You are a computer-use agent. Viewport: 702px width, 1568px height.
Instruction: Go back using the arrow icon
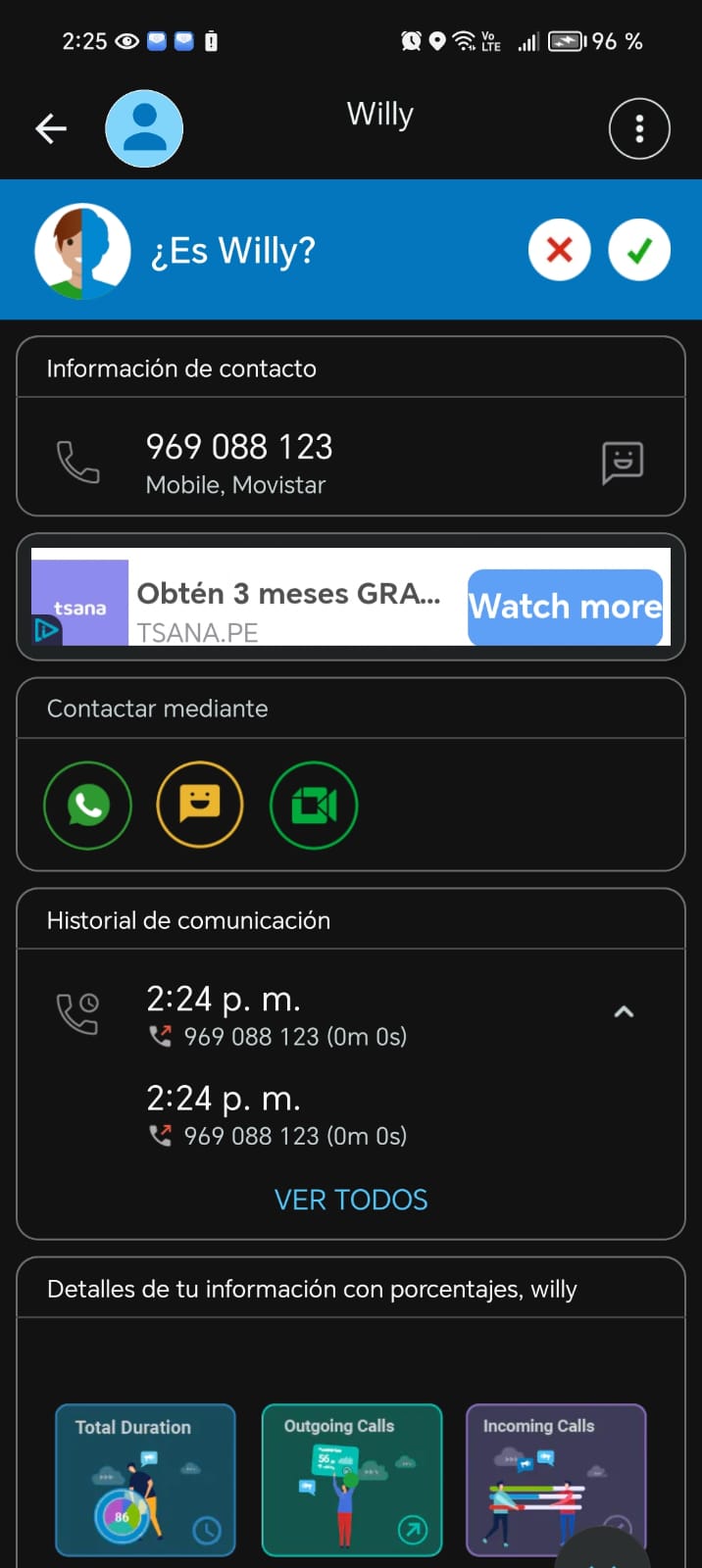pyautogui.click(x=51, y=128)
